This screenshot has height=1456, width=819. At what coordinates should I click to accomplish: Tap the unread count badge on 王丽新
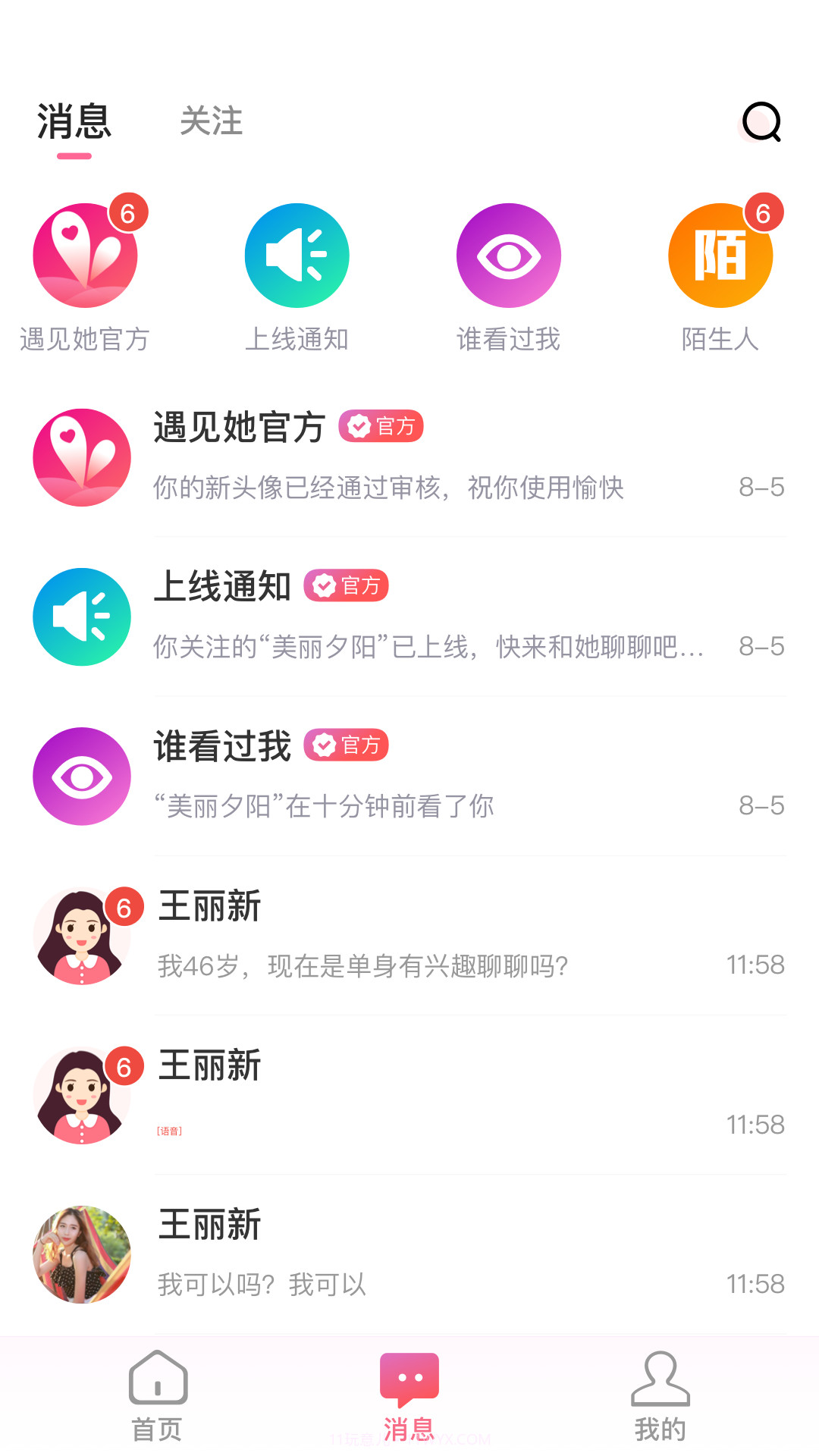click(x=124, y=905)
